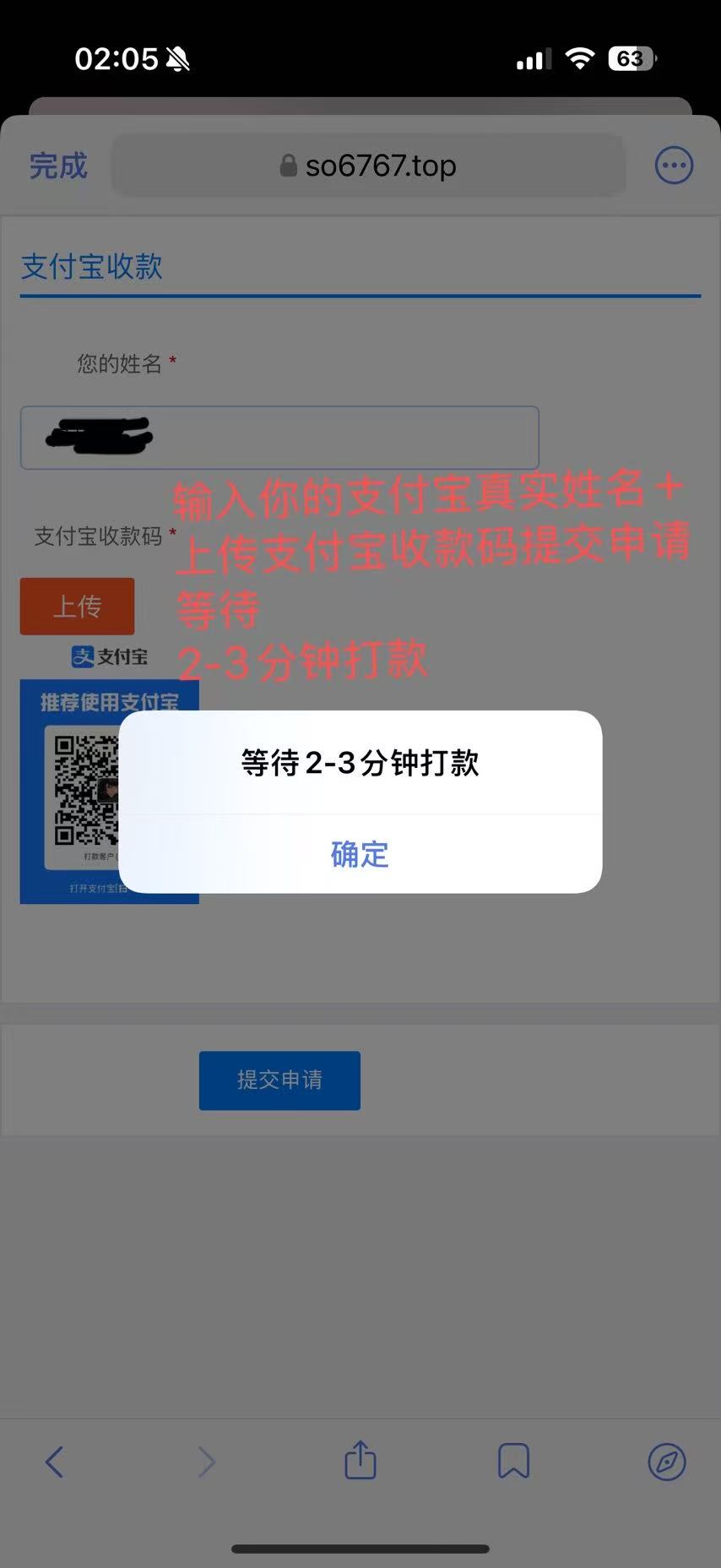Confirm the dialog with 确定

pyautogui.click(x=360, y=854)
